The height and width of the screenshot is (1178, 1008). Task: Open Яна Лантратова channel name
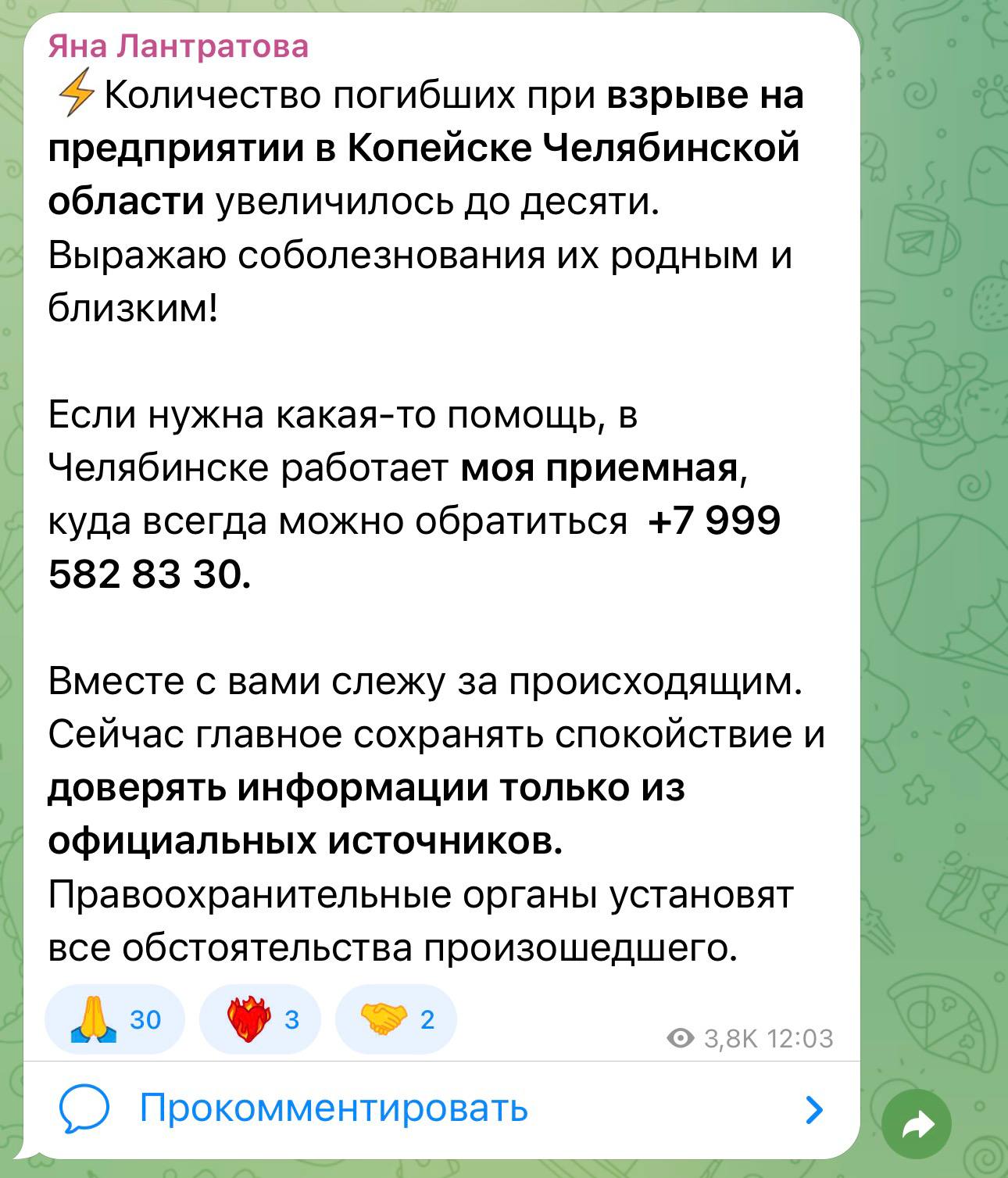click(x=179, y=47)
